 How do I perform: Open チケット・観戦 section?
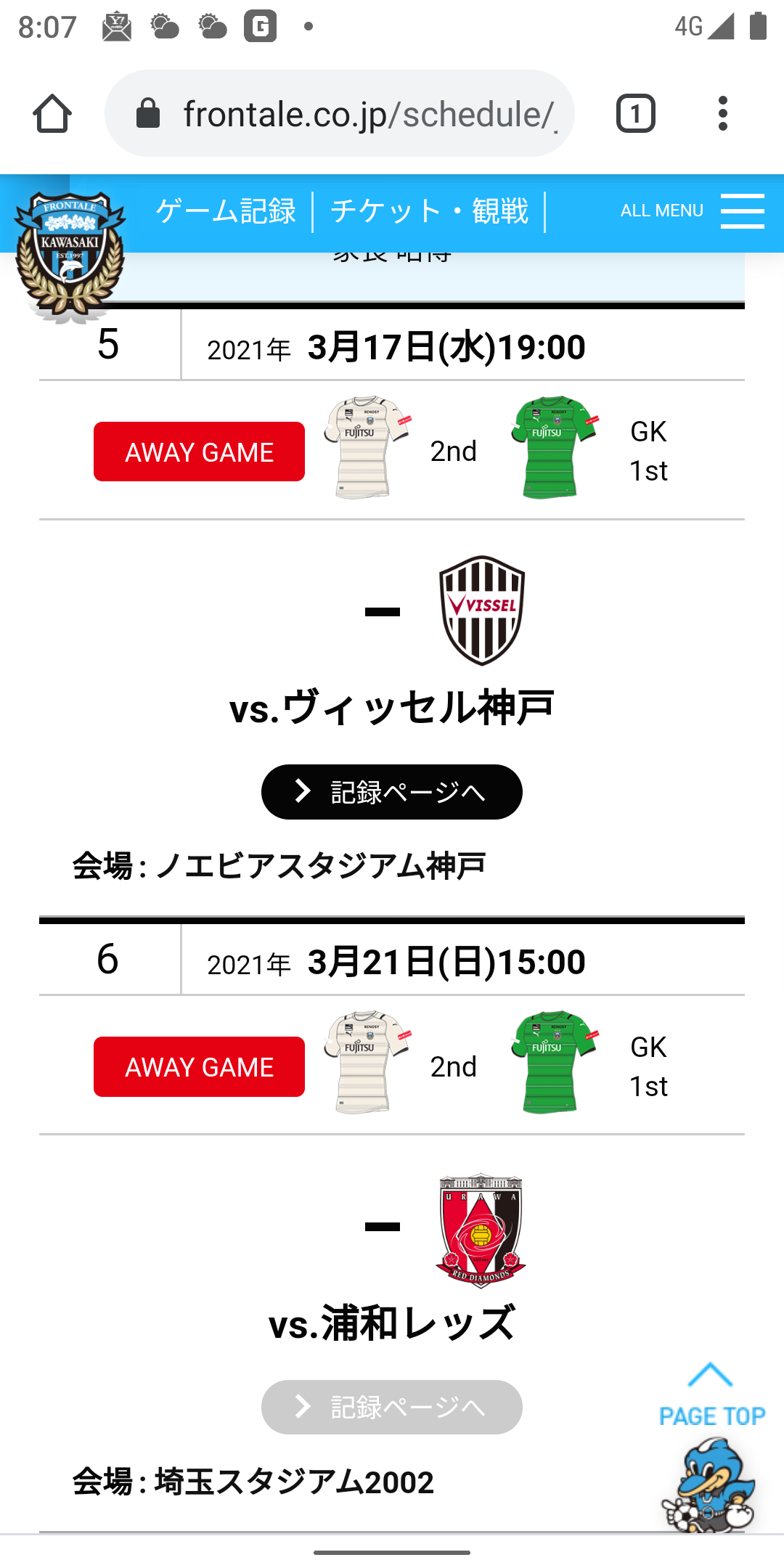point(429,211)
